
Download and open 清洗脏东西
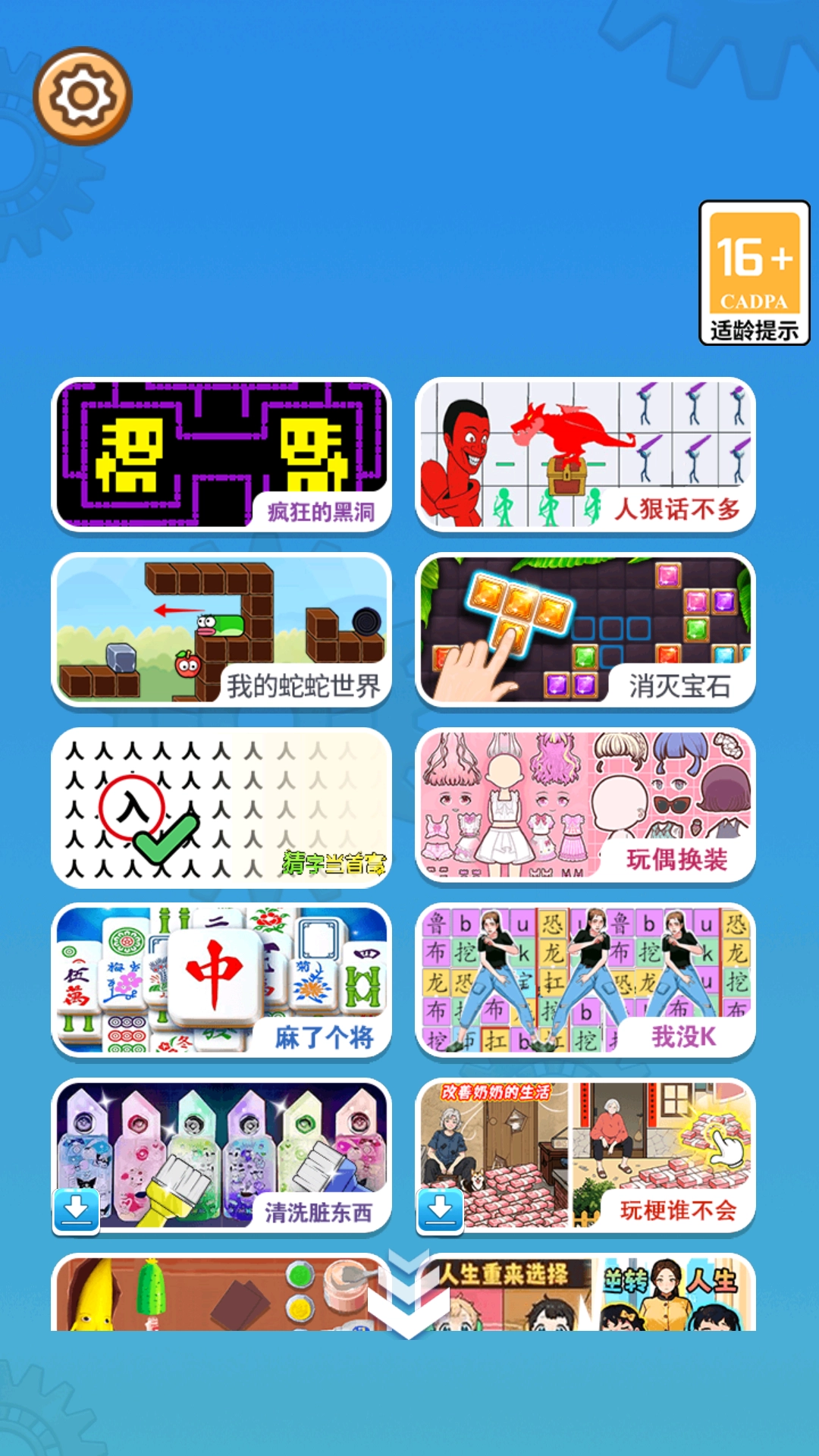[x=221, y=1155]
